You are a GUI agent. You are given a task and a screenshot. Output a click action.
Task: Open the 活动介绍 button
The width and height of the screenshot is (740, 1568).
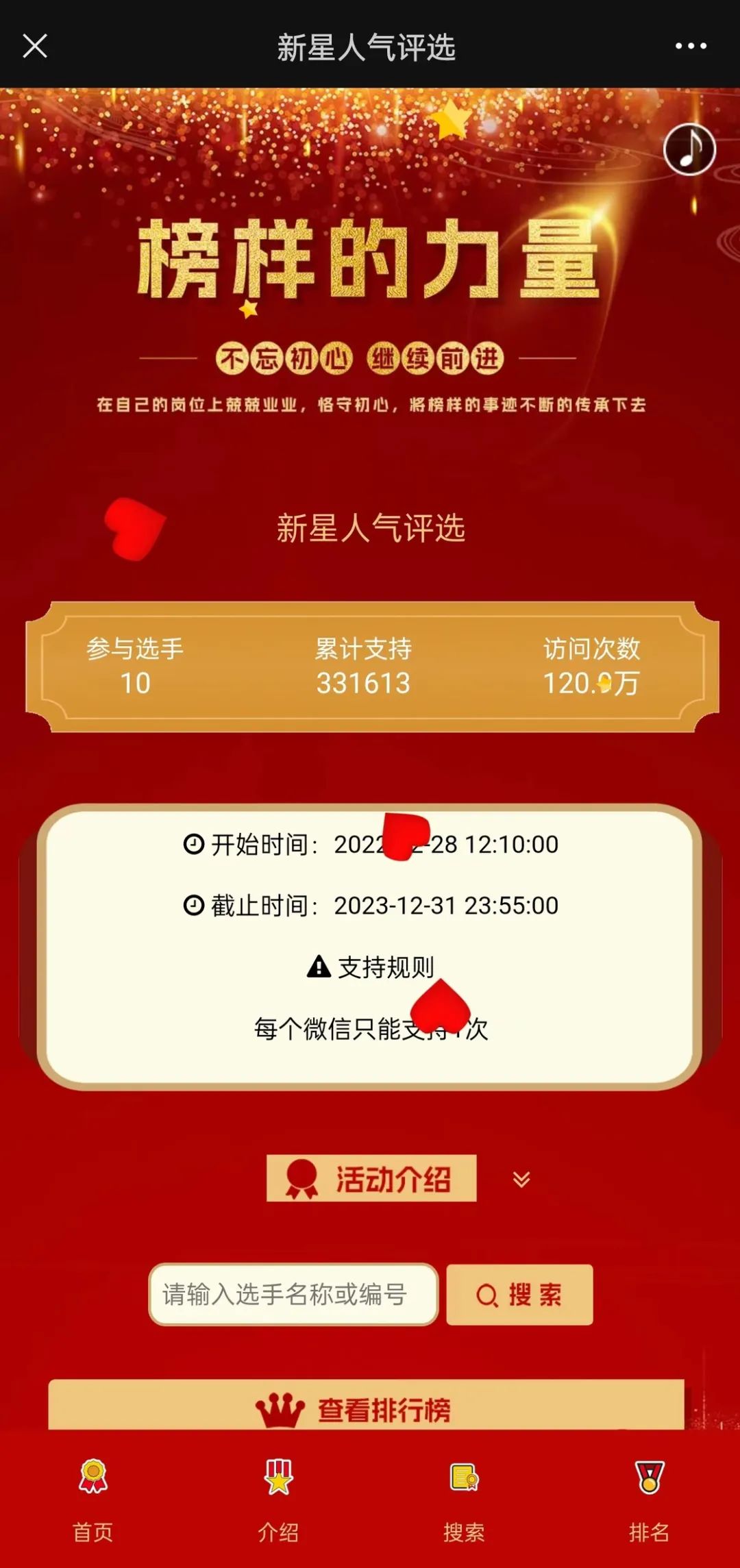[371, 1179]
